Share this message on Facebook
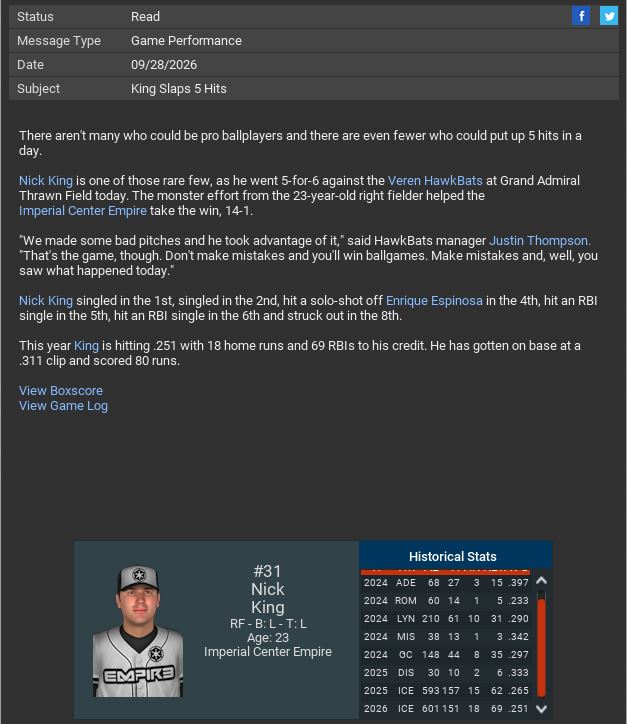 pos(581,16)
